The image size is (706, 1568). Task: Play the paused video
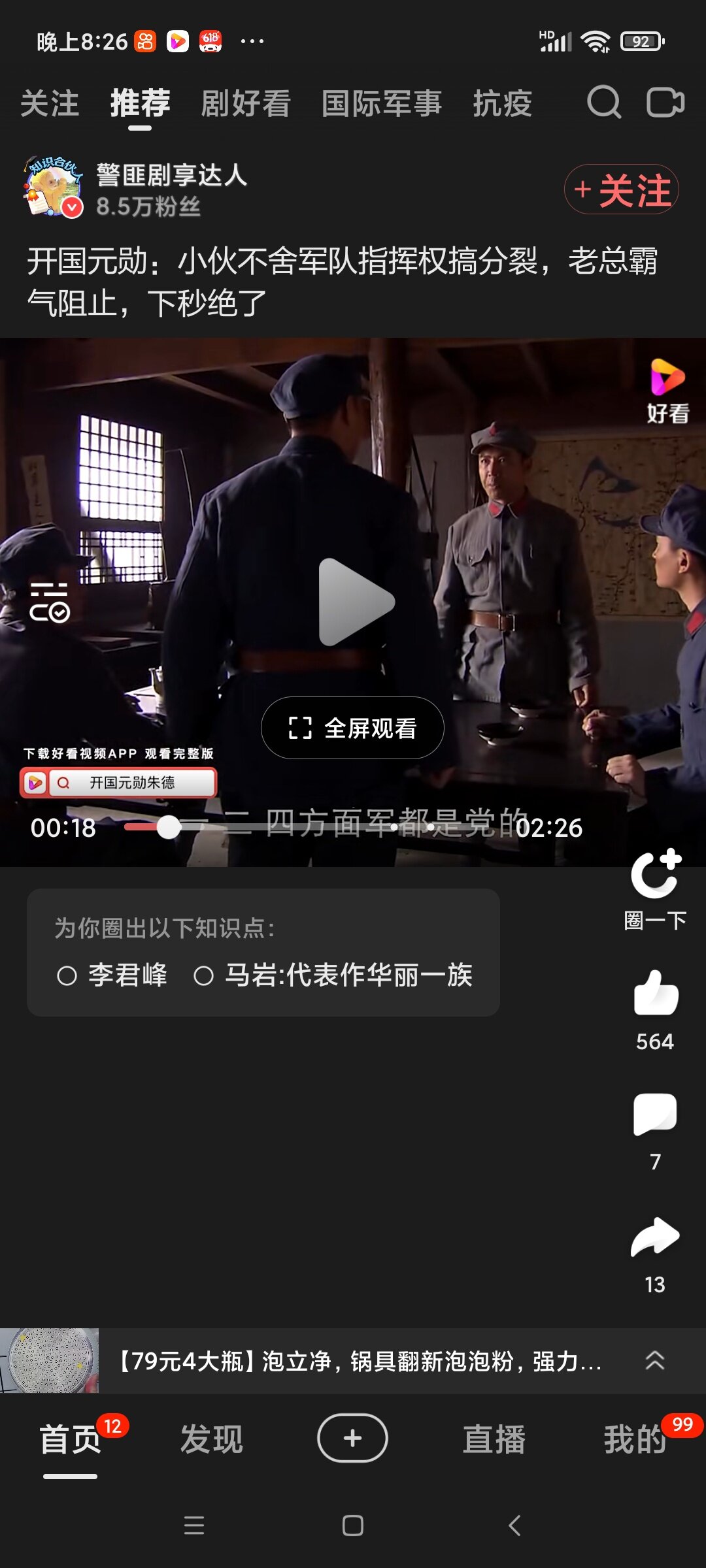click(354, 602)
